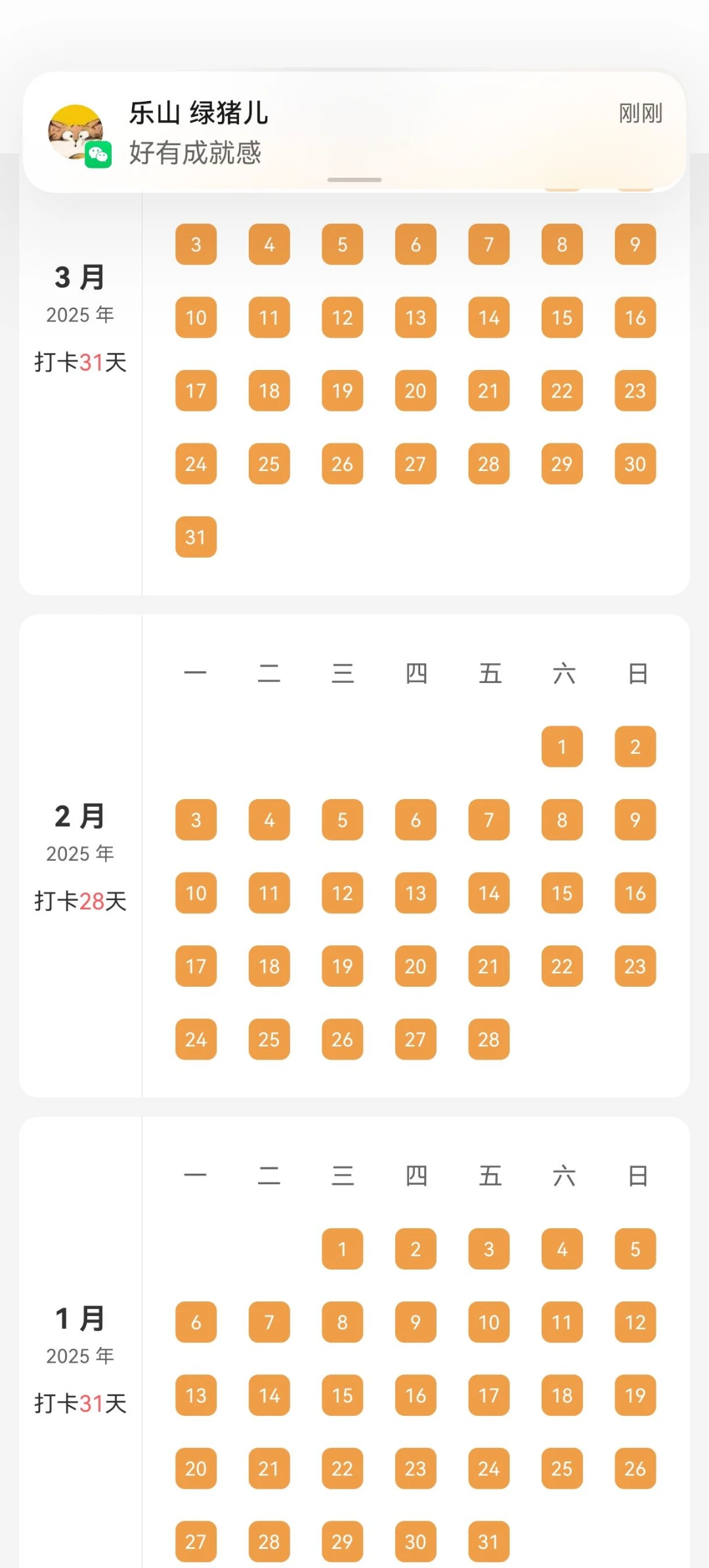Viewport: 709px width, 1568px height.
Task: Select January 1 check-in day
Action: click(342, 1249)
